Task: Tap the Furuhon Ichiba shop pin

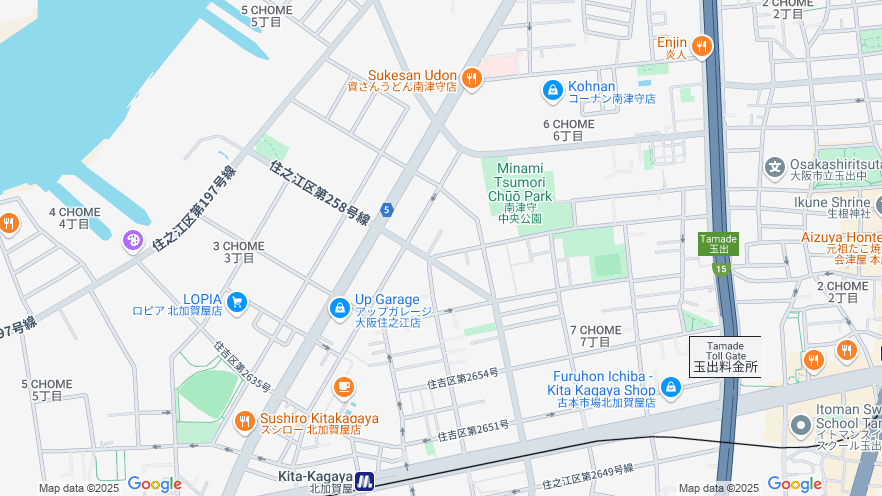Action: (670, 387)
